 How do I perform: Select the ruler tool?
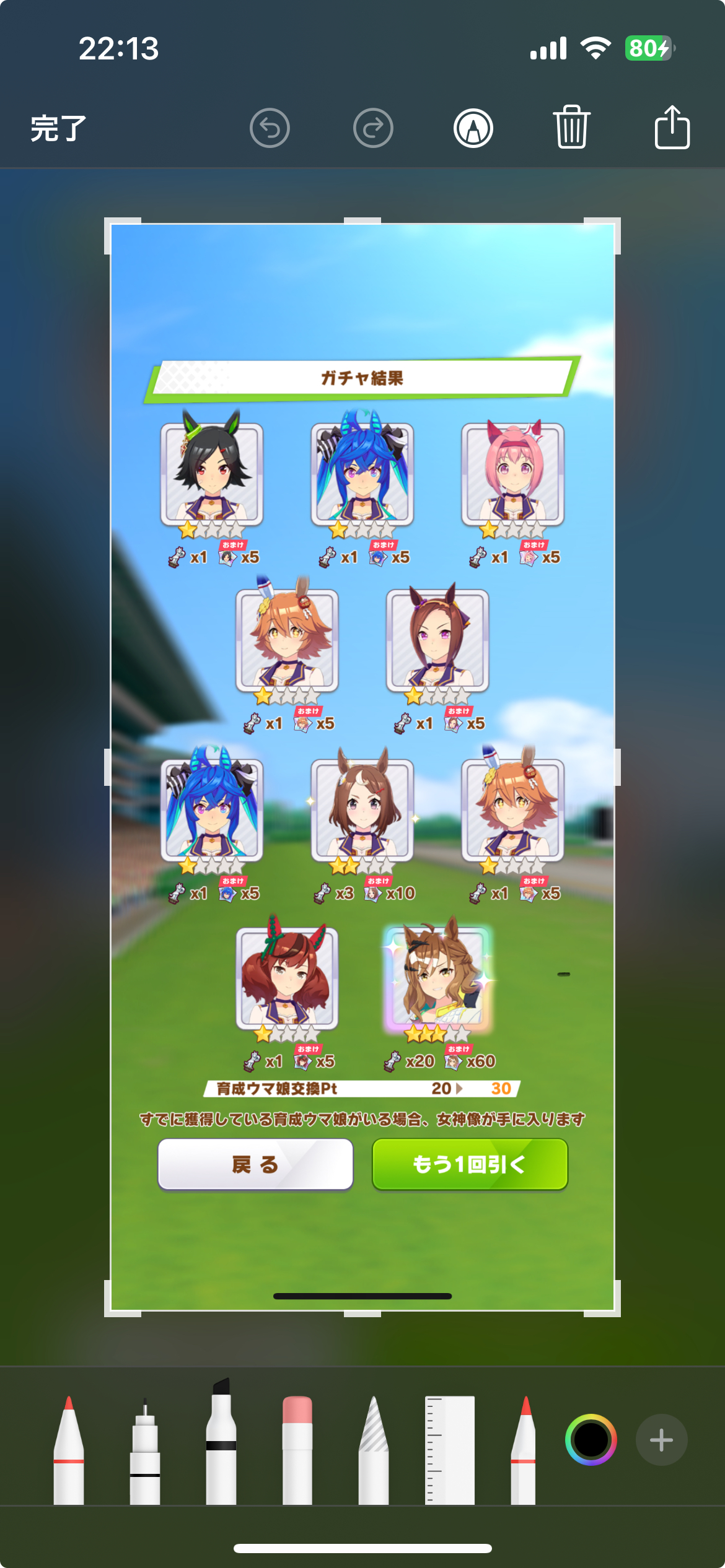pos(450,1450)
